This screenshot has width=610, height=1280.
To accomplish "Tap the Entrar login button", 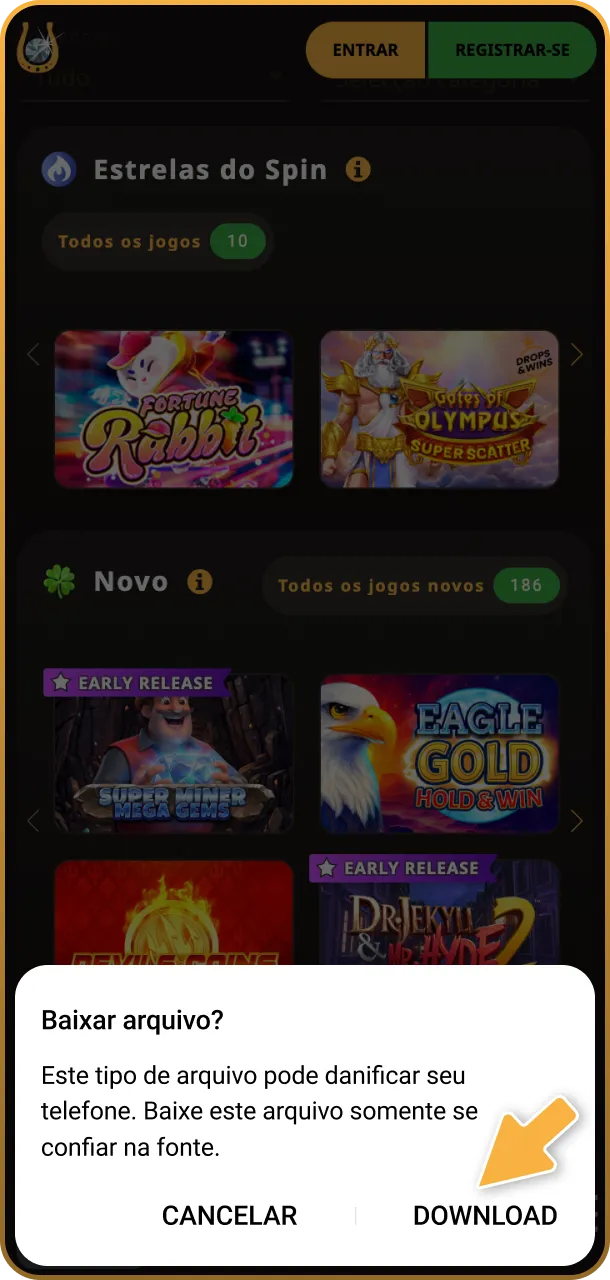I will (x=365, y=50).
